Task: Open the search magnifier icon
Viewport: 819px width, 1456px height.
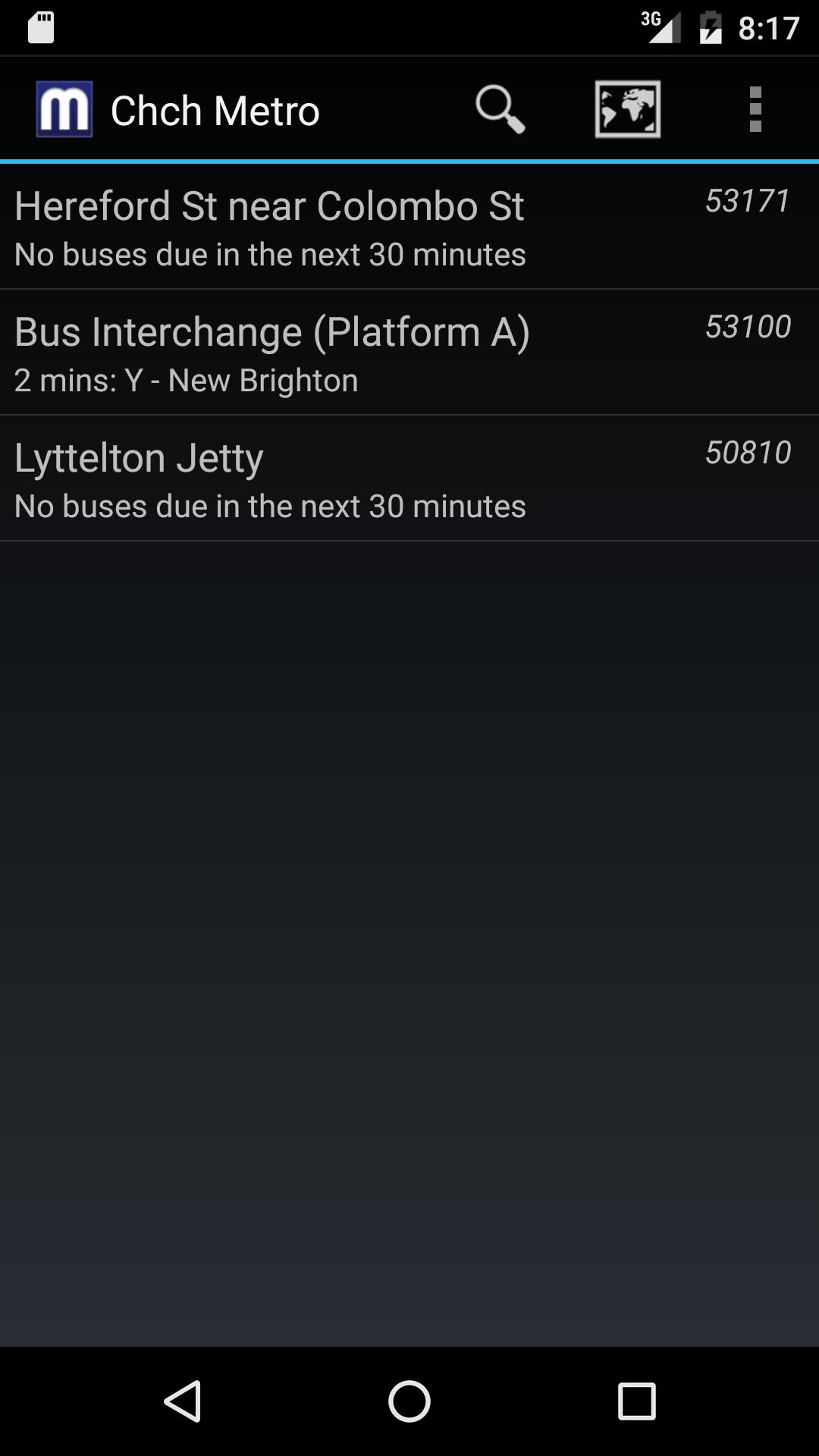Action: pyautogui.click(x=500, y=110)
